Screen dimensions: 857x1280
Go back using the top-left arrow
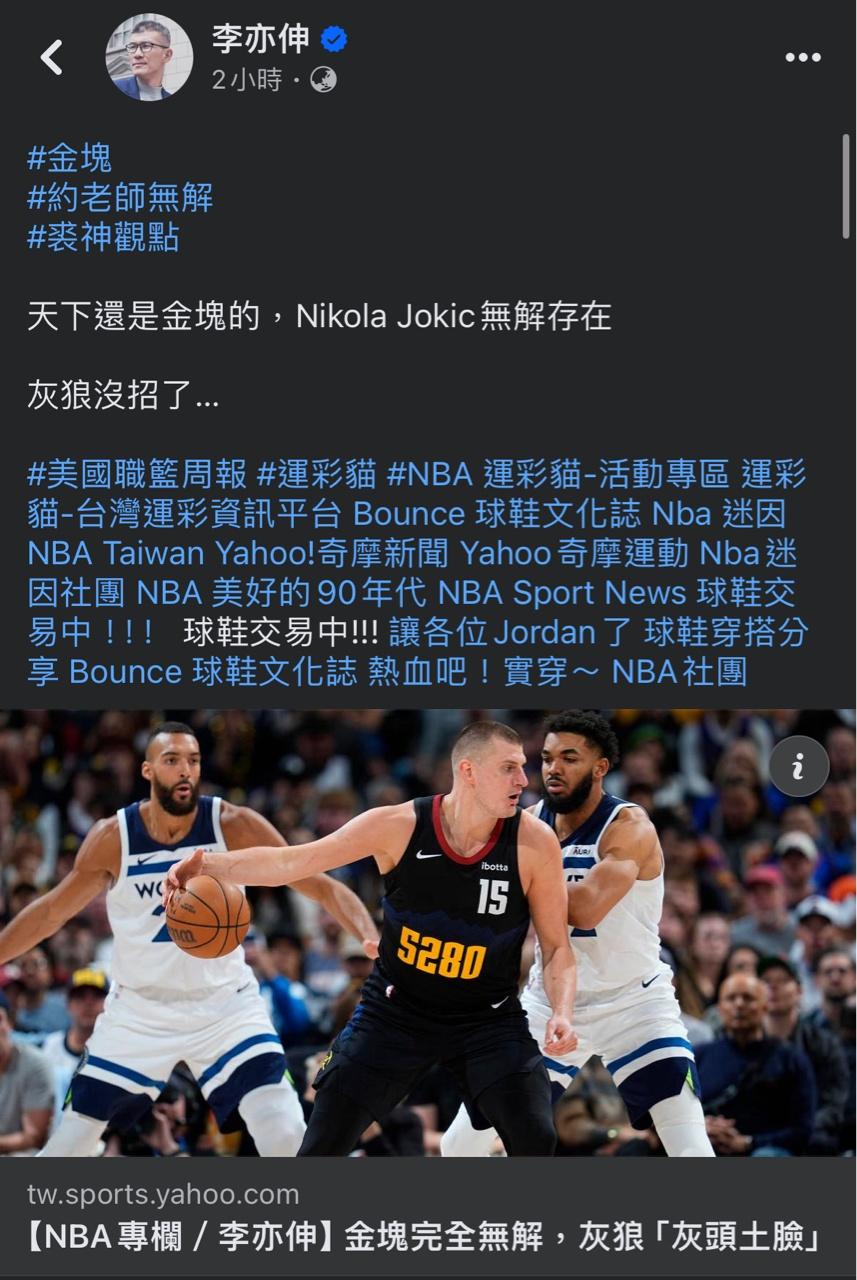[x=52, y=58]
